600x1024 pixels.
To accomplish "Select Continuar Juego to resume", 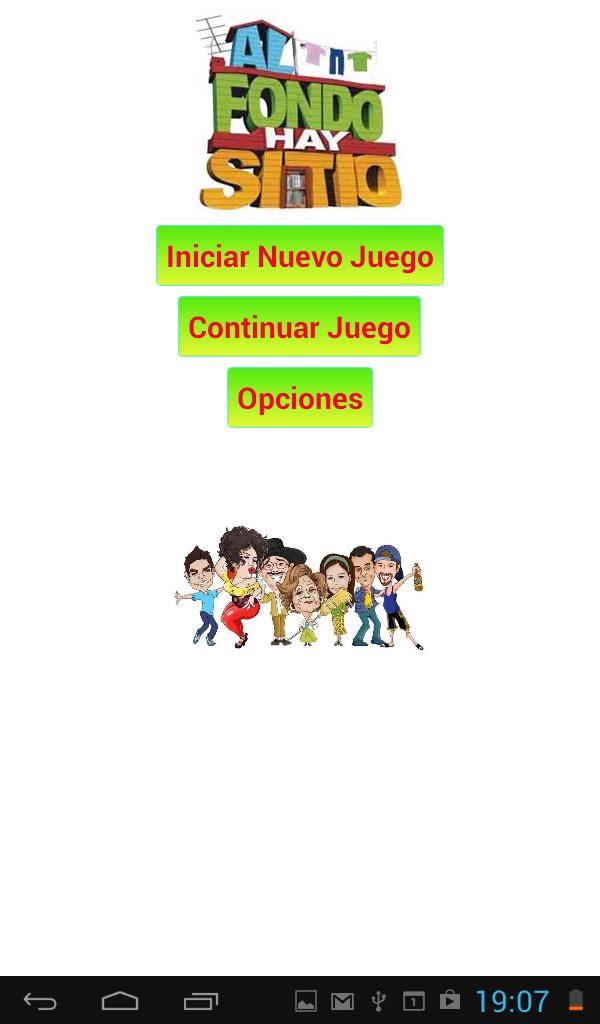I will pos(299,327).
